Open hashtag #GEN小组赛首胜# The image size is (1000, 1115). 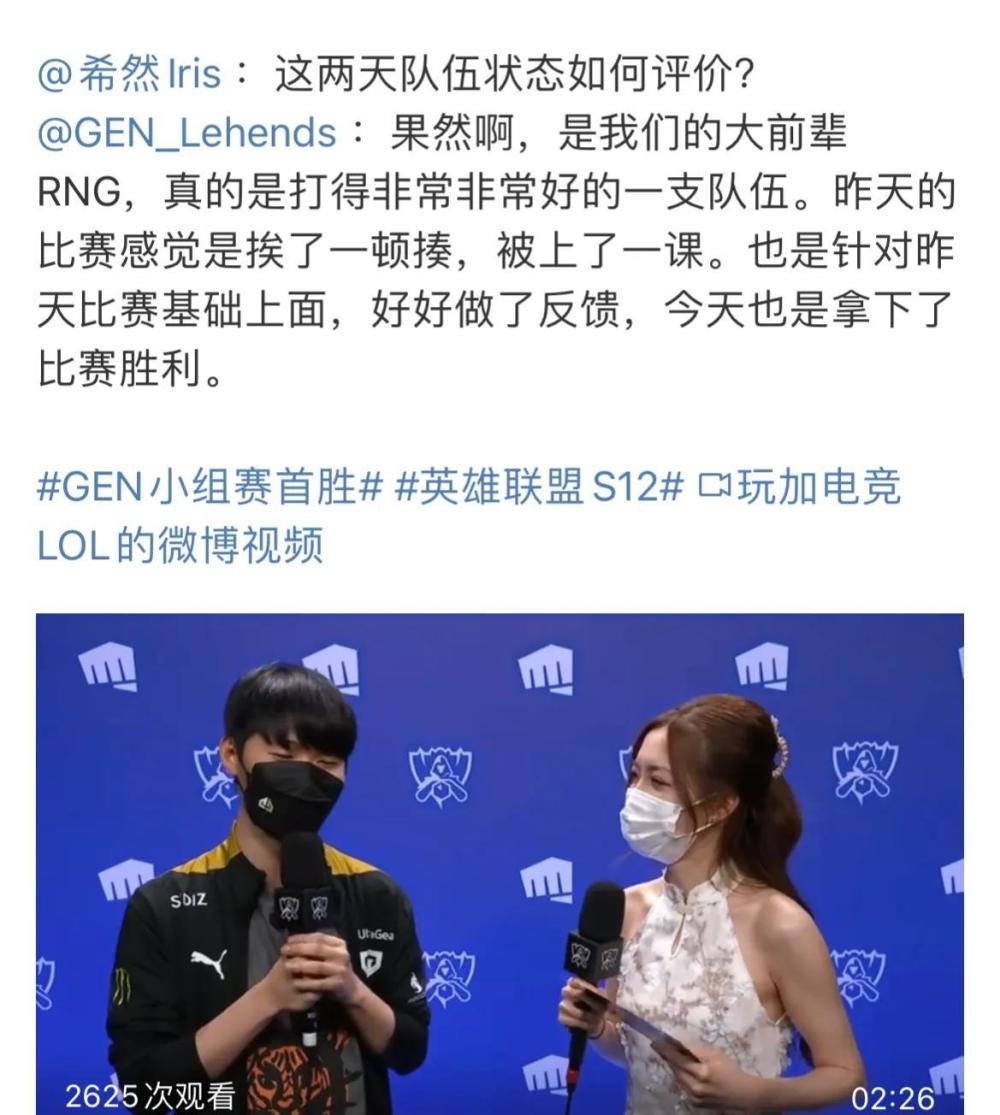(210, 488)
